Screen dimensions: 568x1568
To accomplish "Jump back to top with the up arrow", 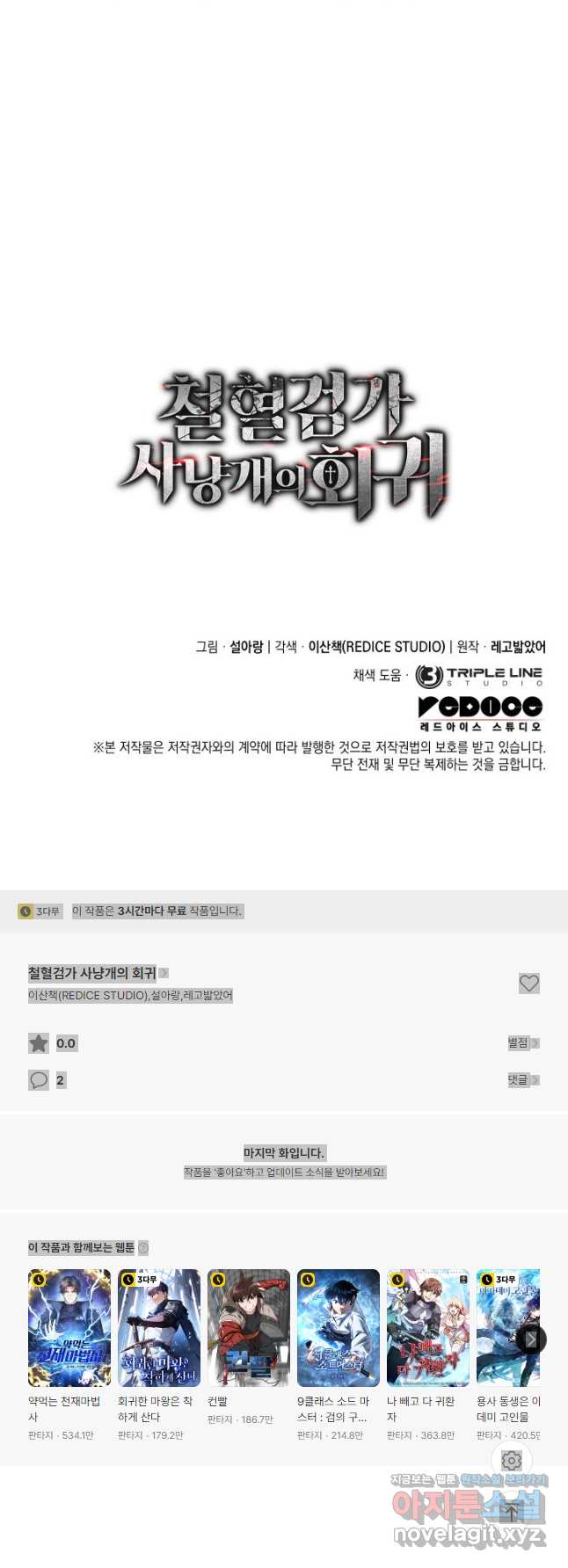I will coord(512,1513).
